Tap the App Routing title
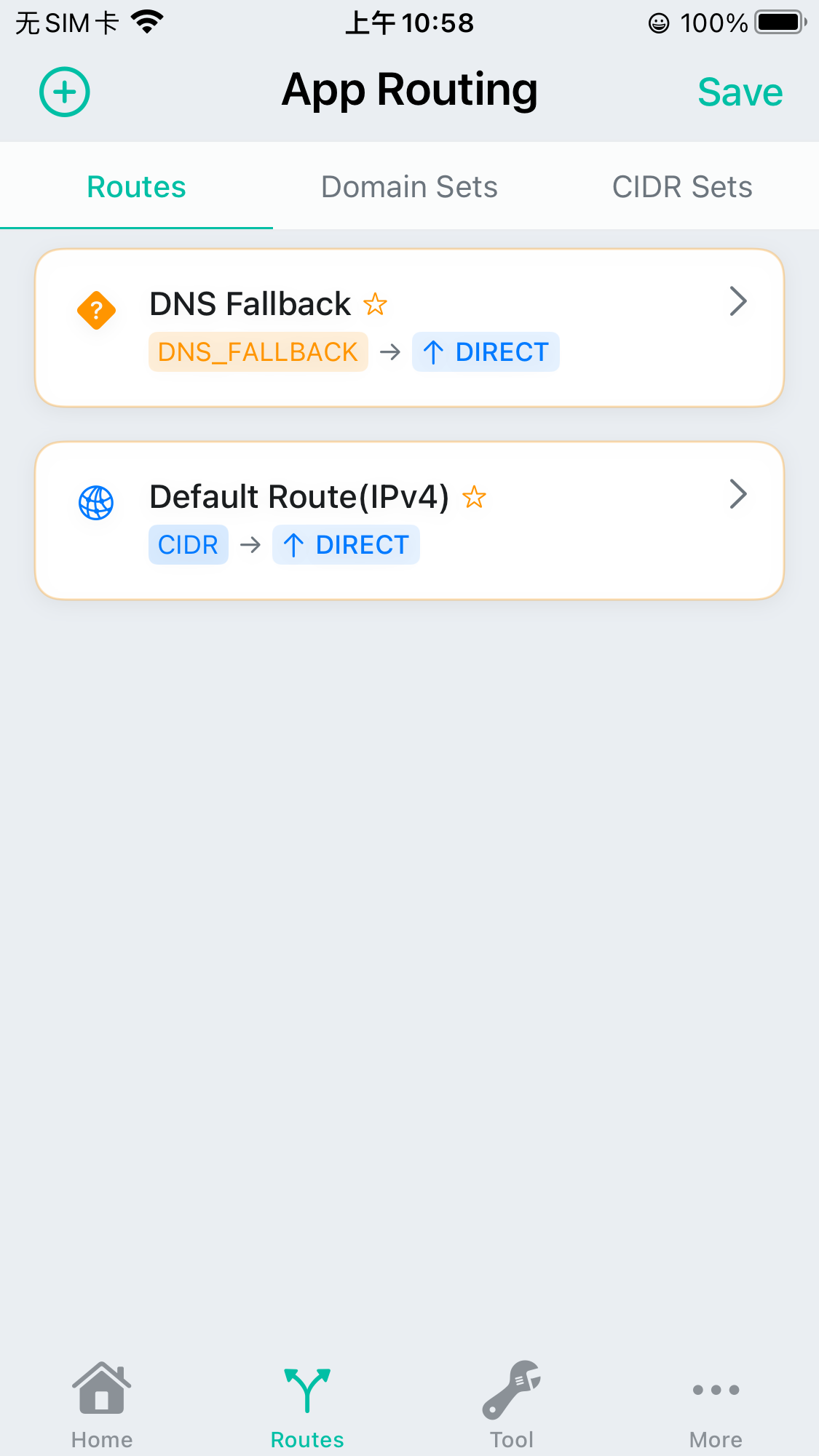The image size is (819, 1456). (x=409, y=89)
